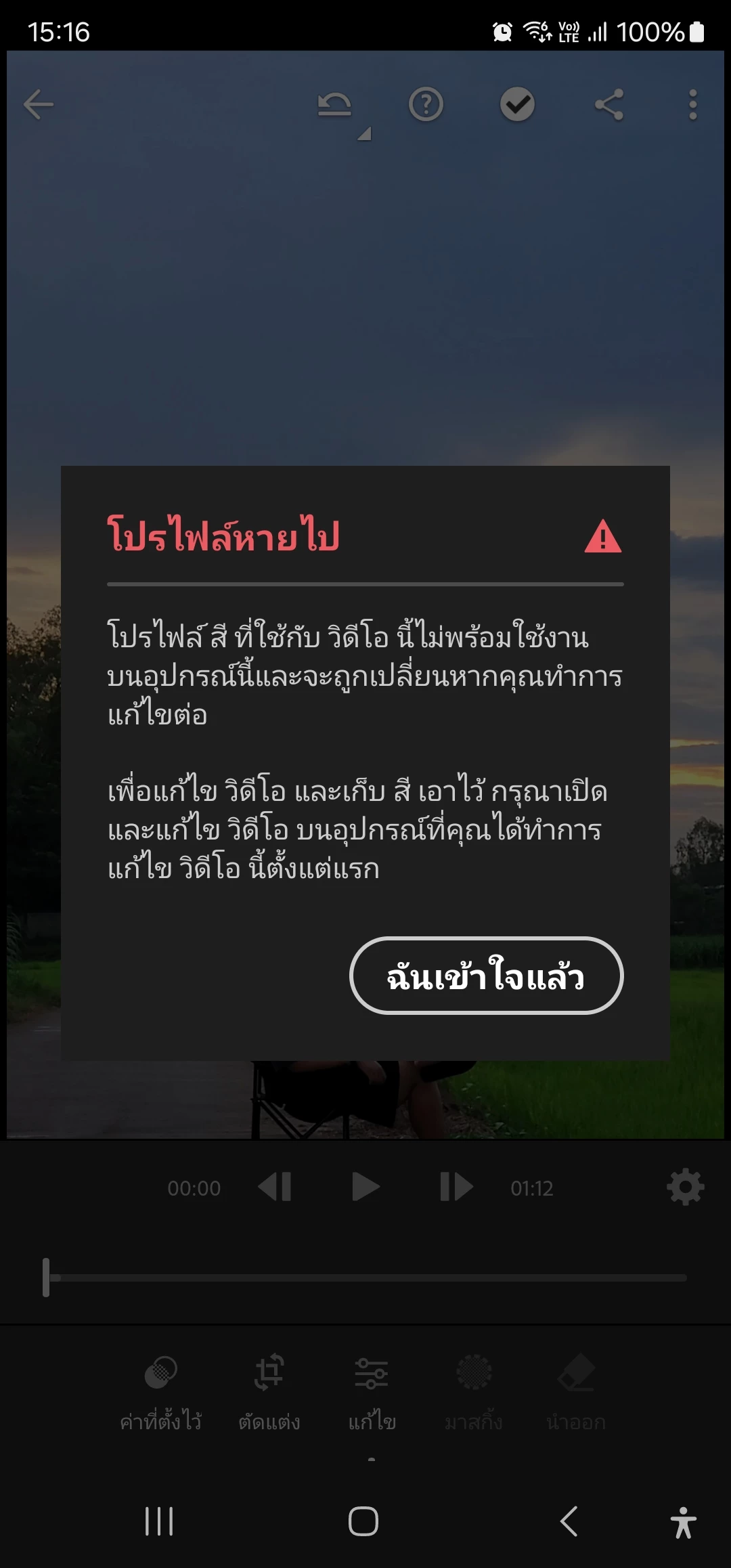Confirm edits with the checkmark
This screenshot has width=731, height=1568.
point(517,105)
